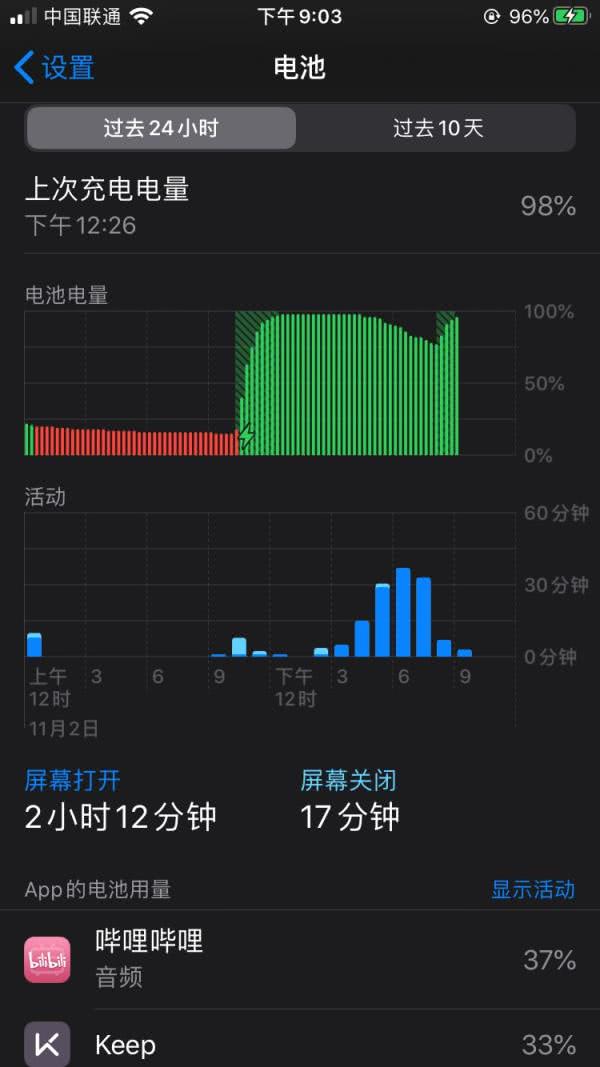
Task: Open Keep battery usage row
Action: tap(300, 1038)
